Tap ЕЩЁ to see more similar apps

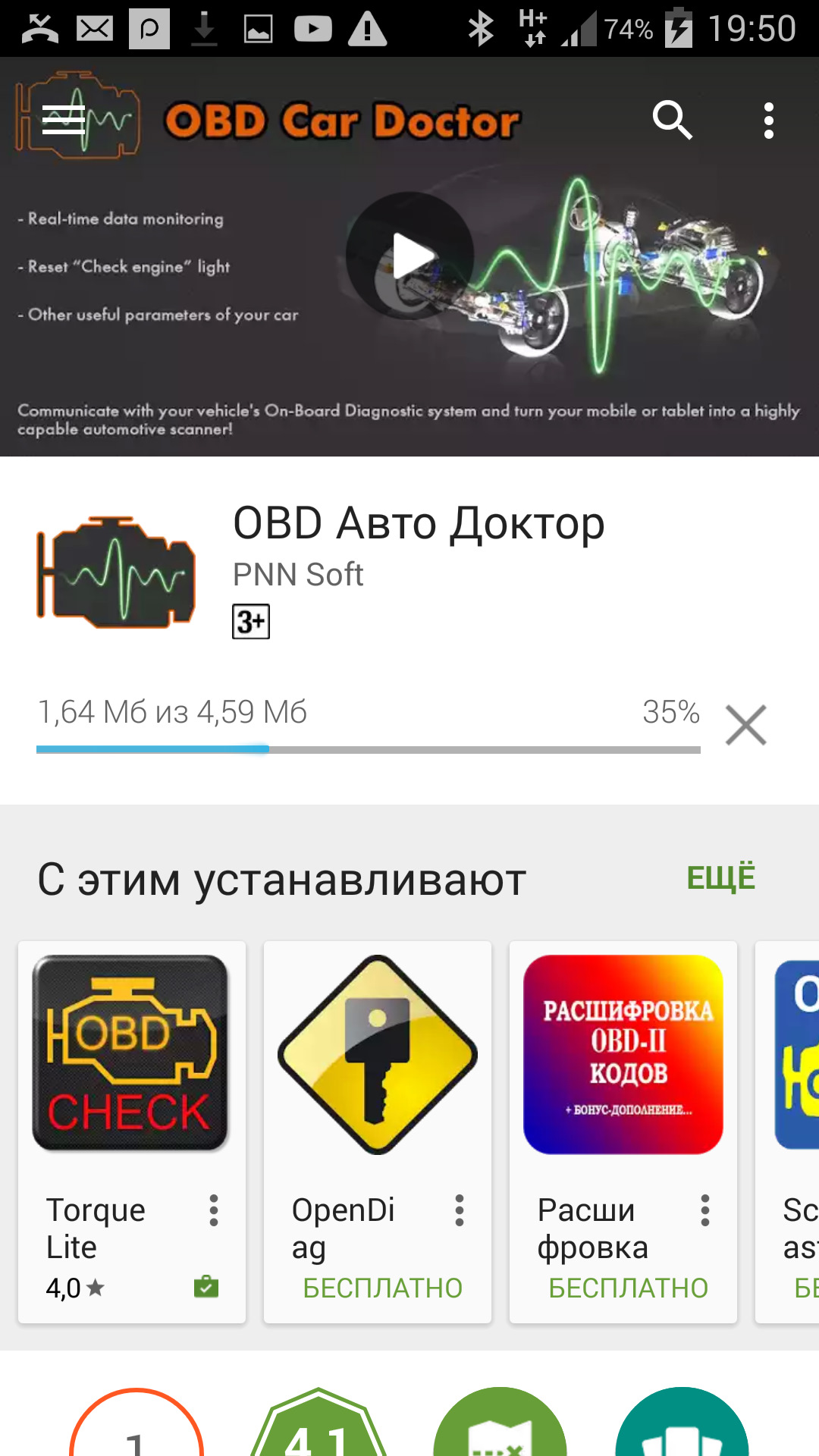[x=720, y=878]
